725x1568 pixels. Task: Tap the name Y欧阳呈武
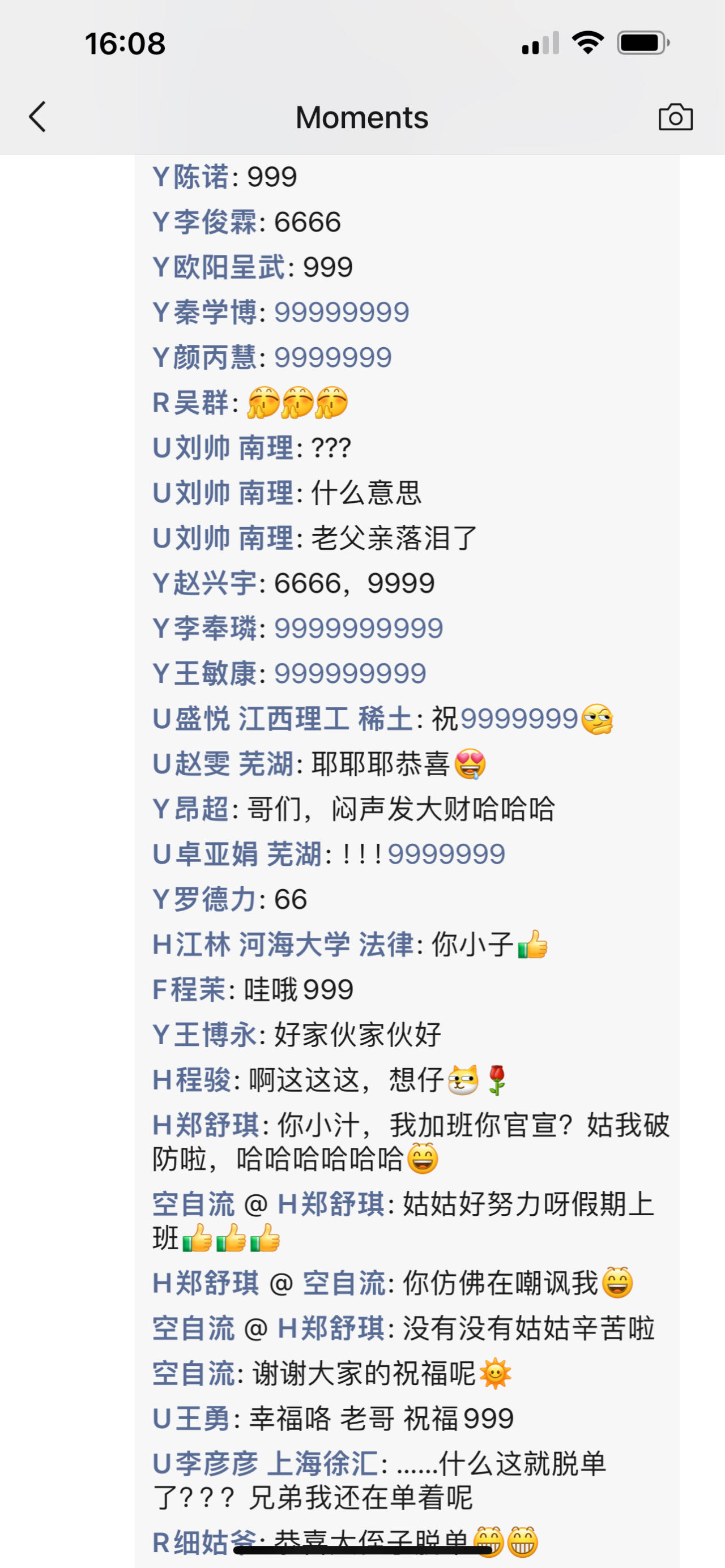point(219,267)
